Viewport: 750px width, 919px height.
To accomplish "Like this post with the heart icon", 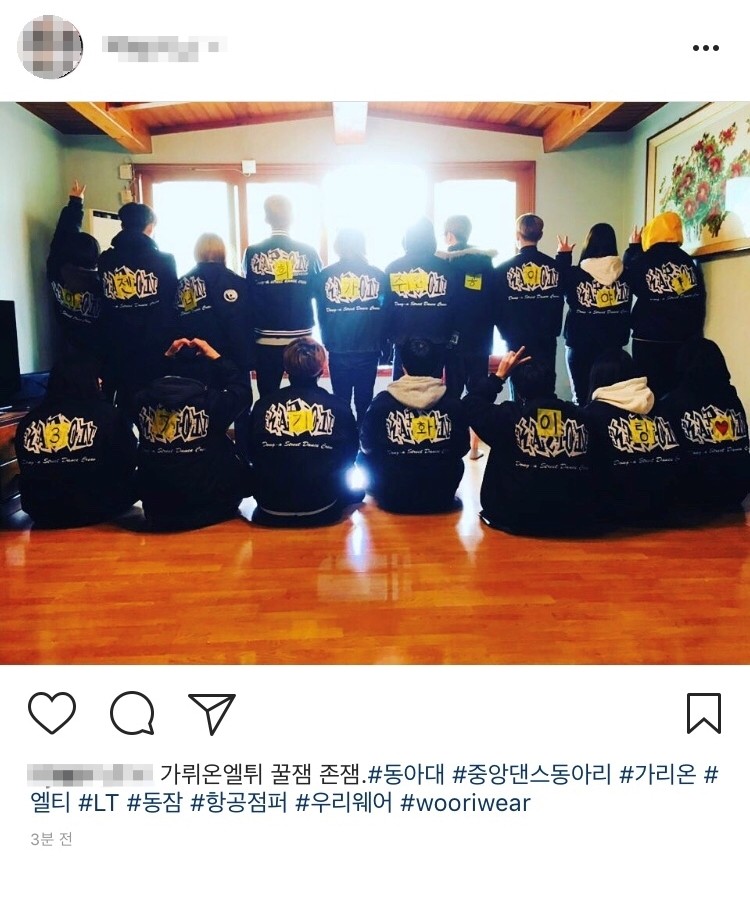I will (52, 713).
